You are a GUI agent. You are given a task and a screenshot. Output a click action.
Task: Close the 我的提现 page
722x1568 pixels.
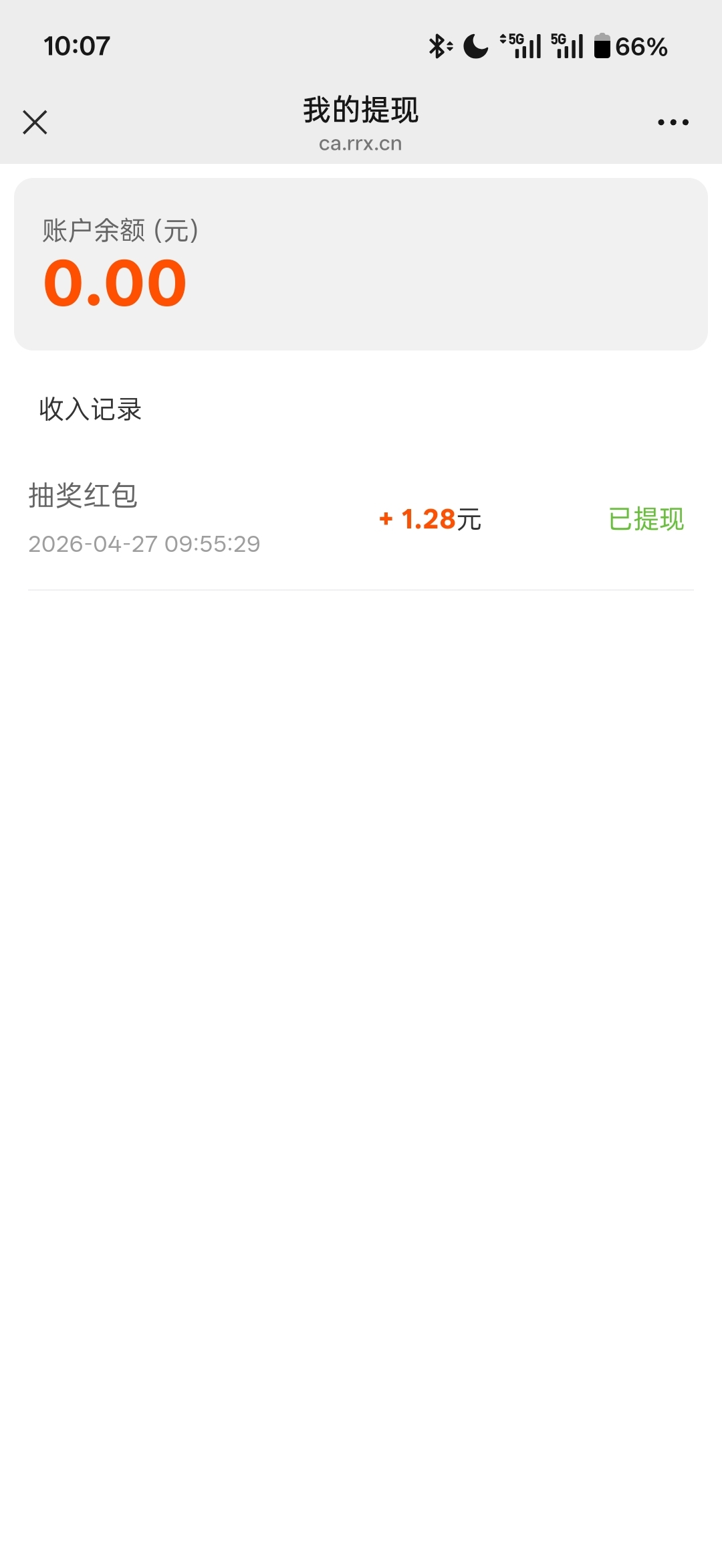click(35, 122)
